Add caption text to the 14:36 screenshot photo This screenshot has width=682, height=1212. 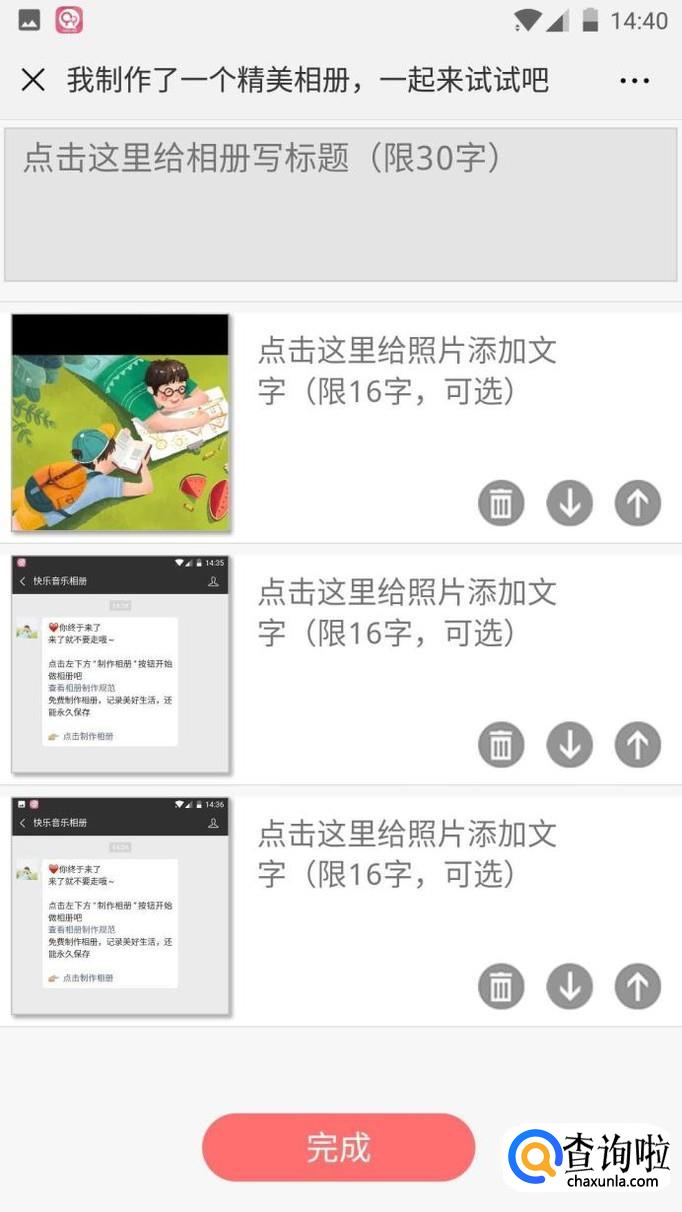pos(408,854)
